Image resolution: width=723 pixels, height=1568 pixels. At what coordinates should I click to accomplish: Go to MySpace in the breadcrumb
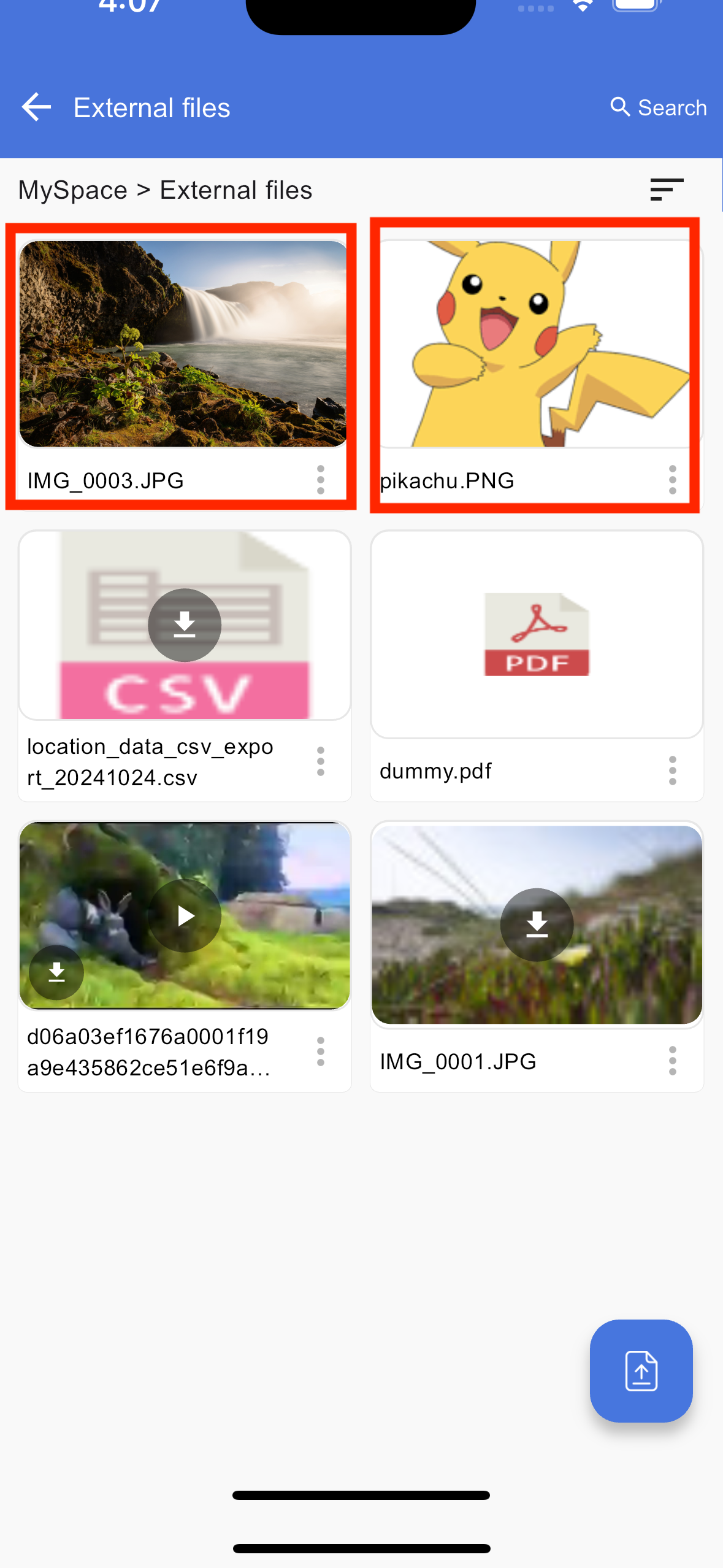pos(72,190)
